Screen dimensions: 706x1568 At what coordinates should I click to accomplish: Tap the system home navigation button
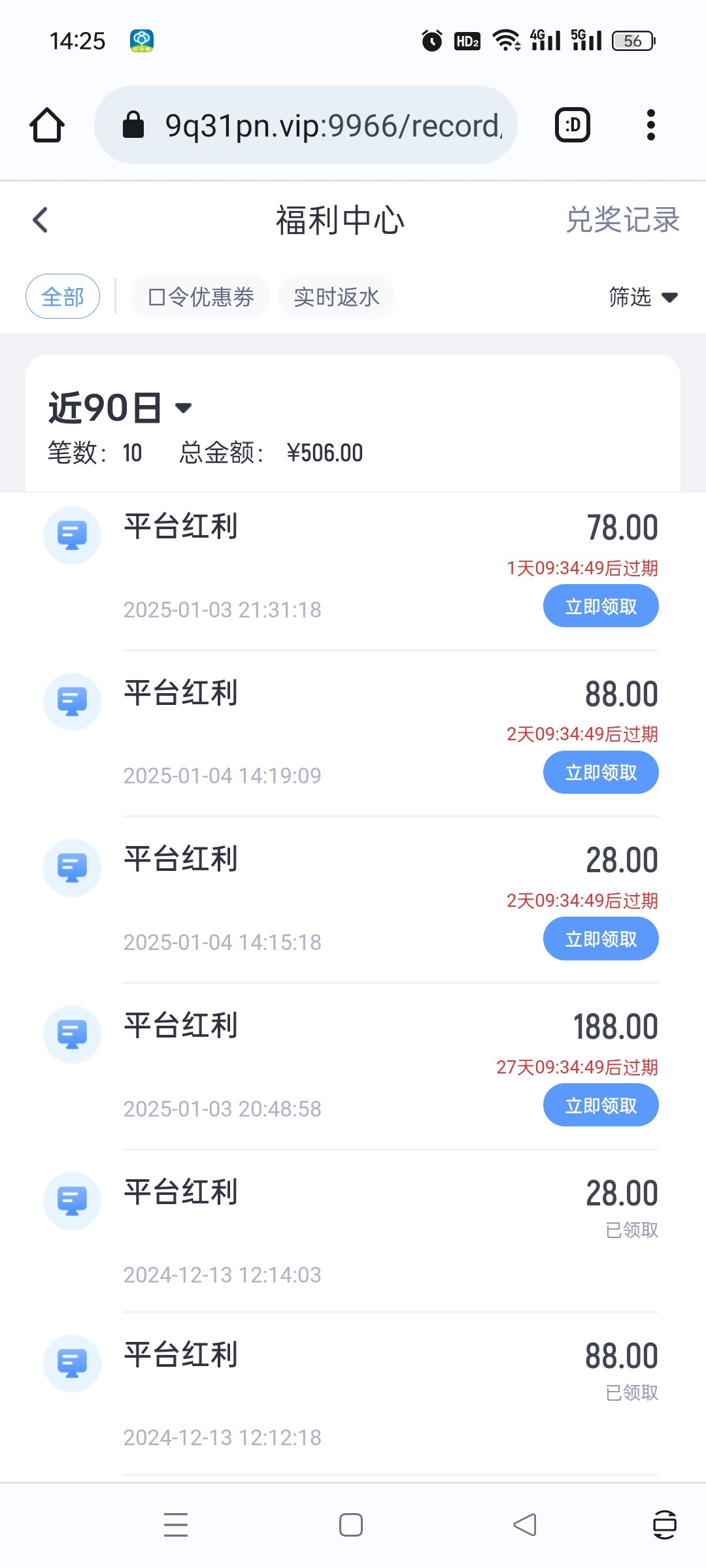point(351,1525)
